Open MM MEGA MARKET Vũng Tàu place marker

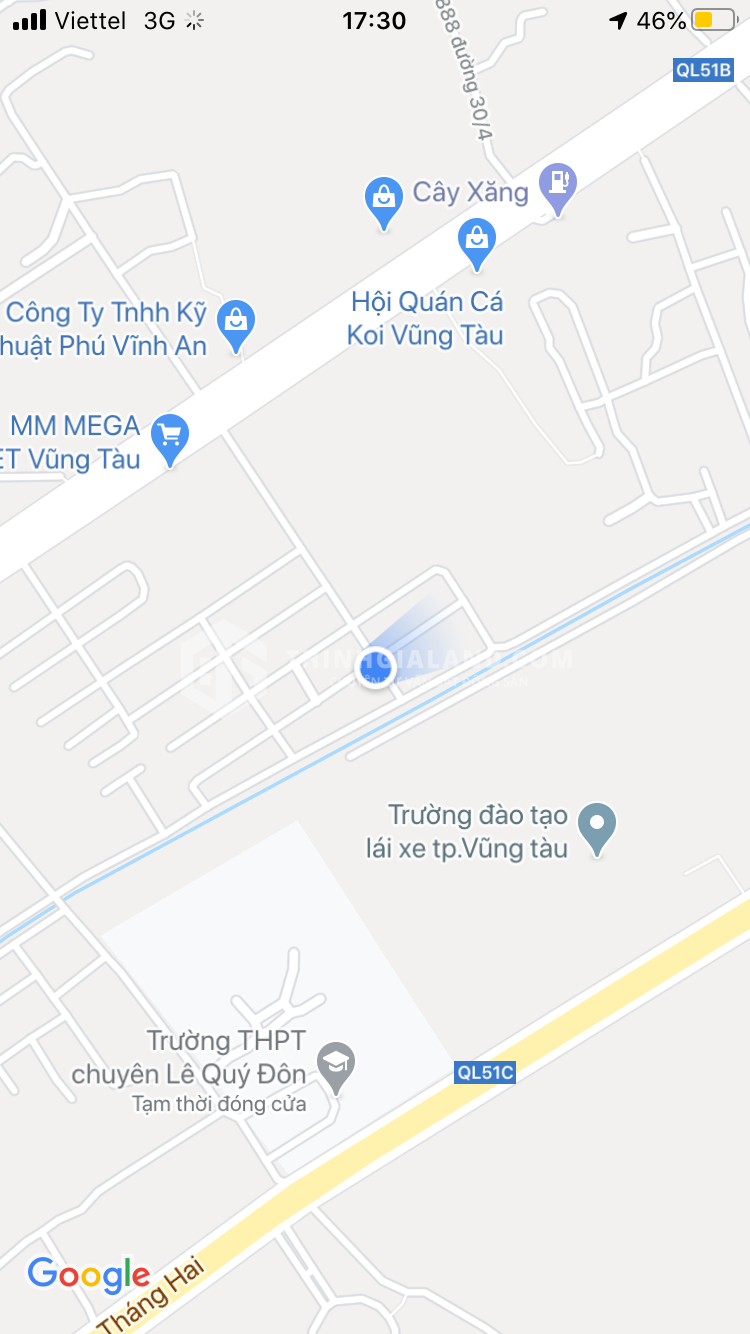coord(170,437)
